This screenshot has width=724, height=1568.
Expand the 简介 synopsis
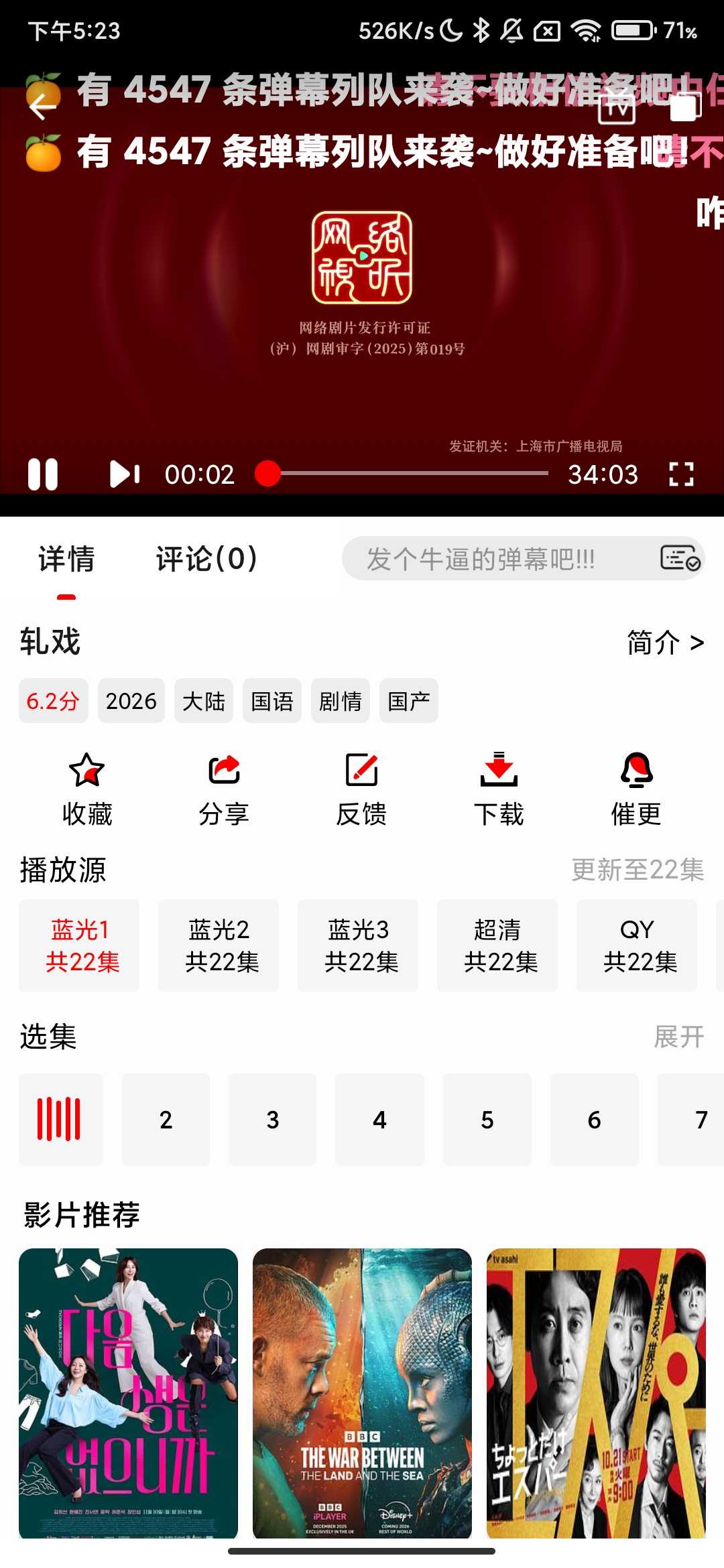coord(665,643)
